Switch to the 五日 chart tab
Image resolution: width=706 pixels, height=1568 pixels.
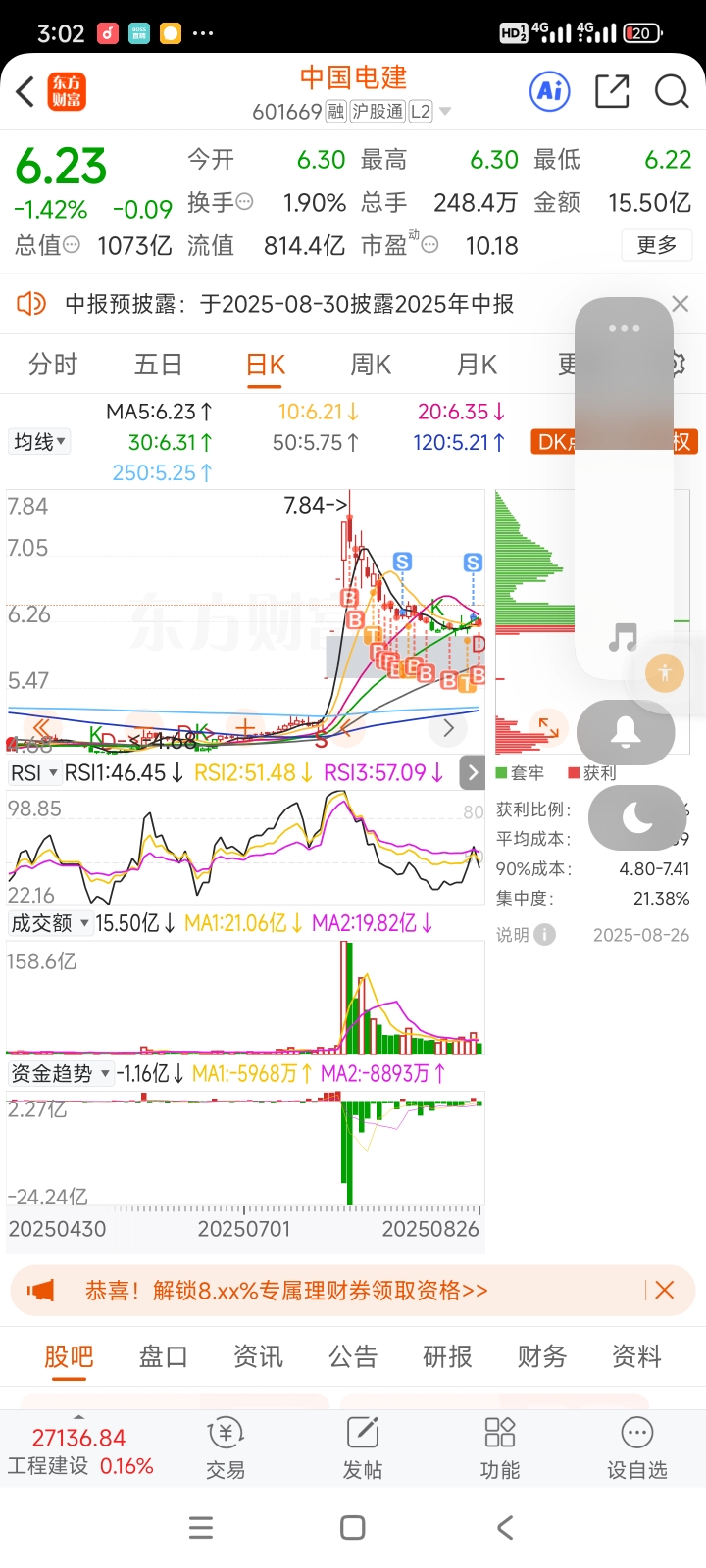(159, 365)
